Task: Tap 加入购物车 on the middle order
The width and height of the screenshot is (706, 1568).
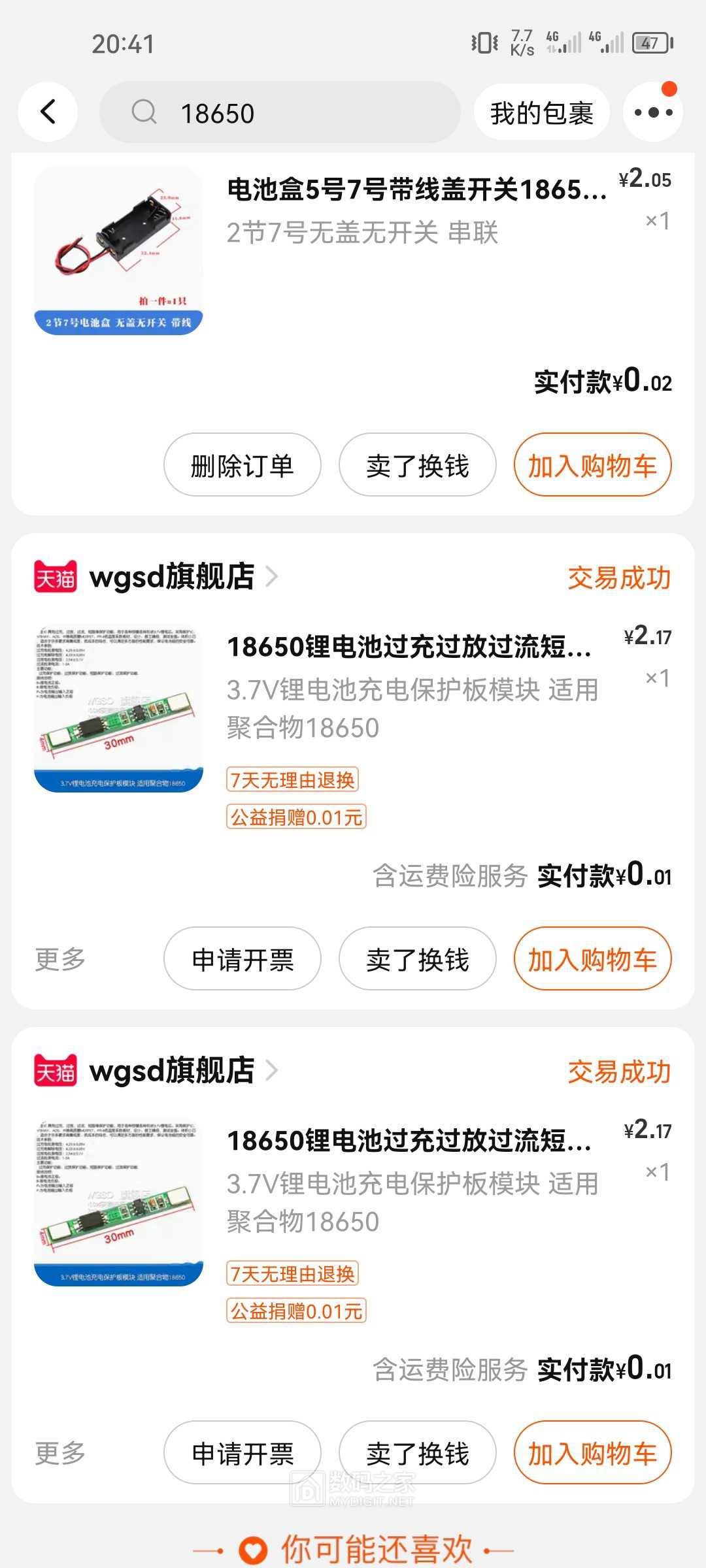Action: coord(592,959)
